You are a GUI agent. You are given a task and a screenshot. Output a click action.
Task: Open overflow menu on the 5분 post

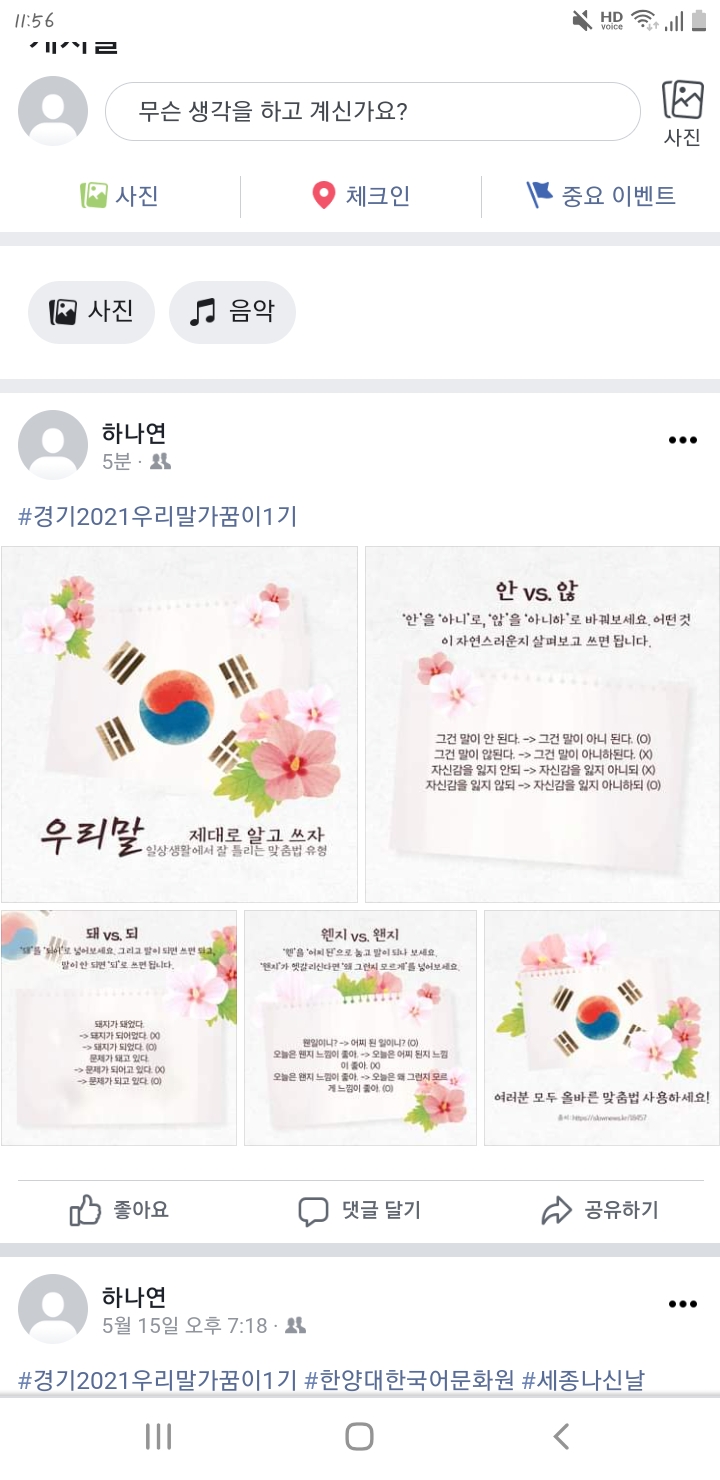coord(682,440)
